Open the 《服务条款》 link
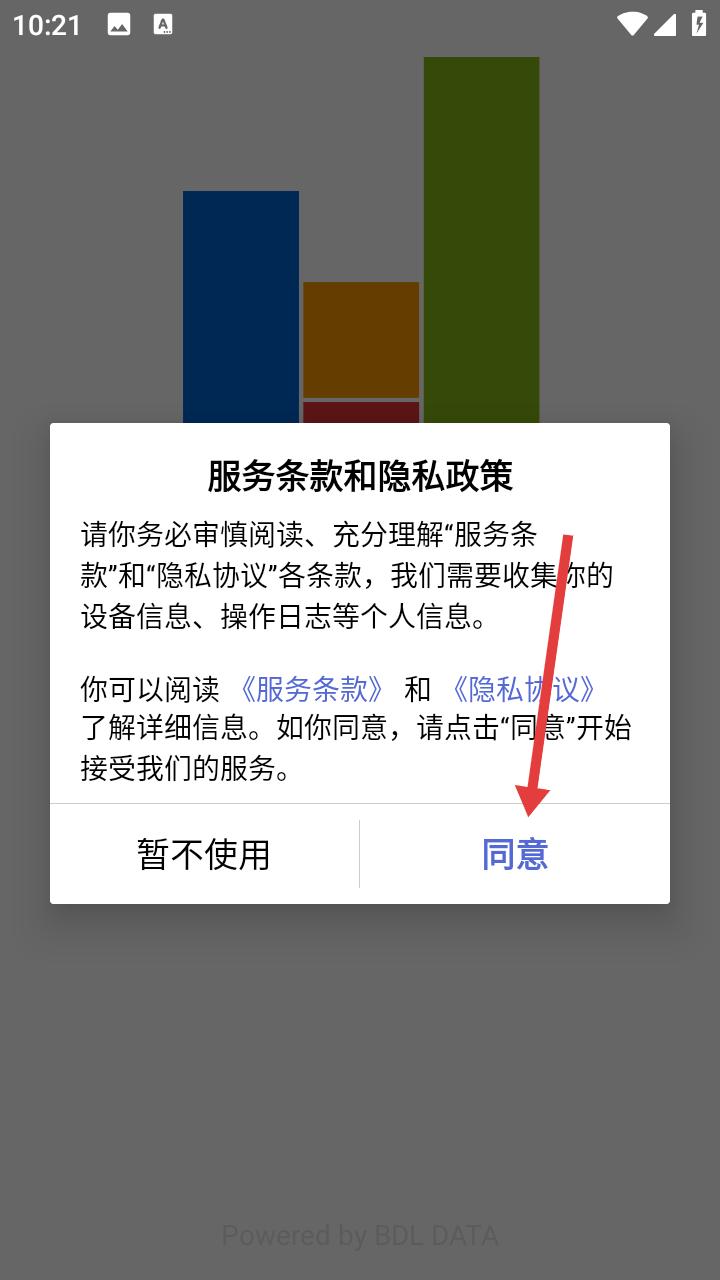Image resolution: width=720 pixels, height=1280 pixels. pyautogui.click(x=312, y=689)
